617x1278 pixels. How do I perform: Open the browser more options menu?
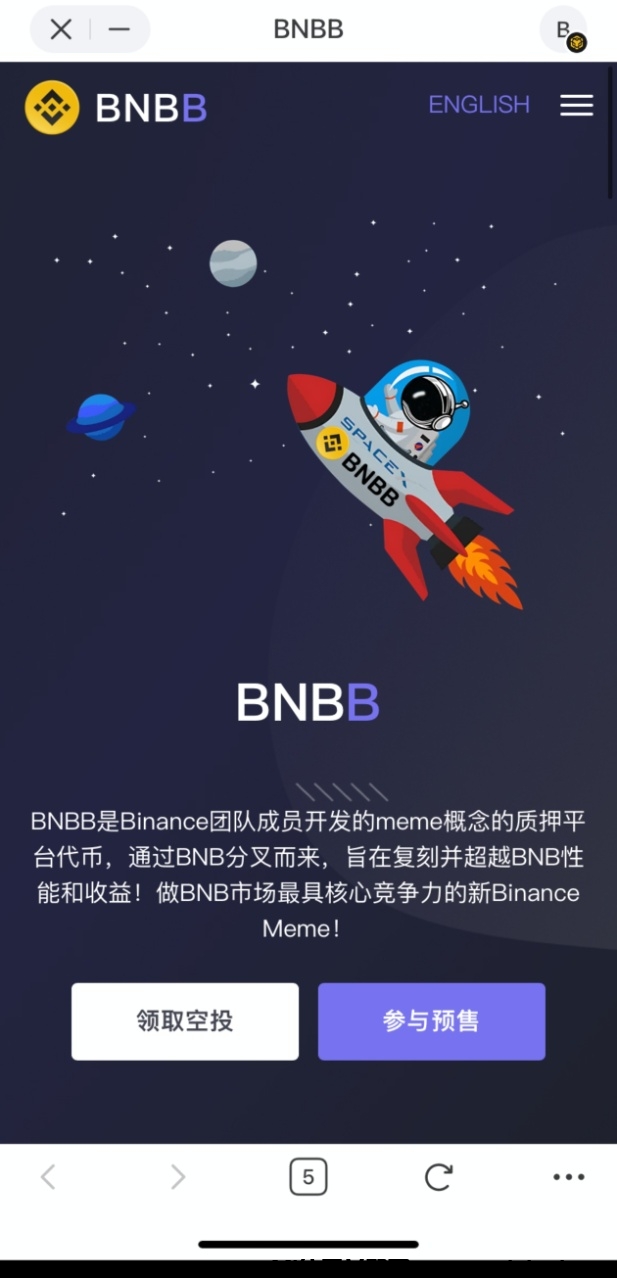(568, 1177)
